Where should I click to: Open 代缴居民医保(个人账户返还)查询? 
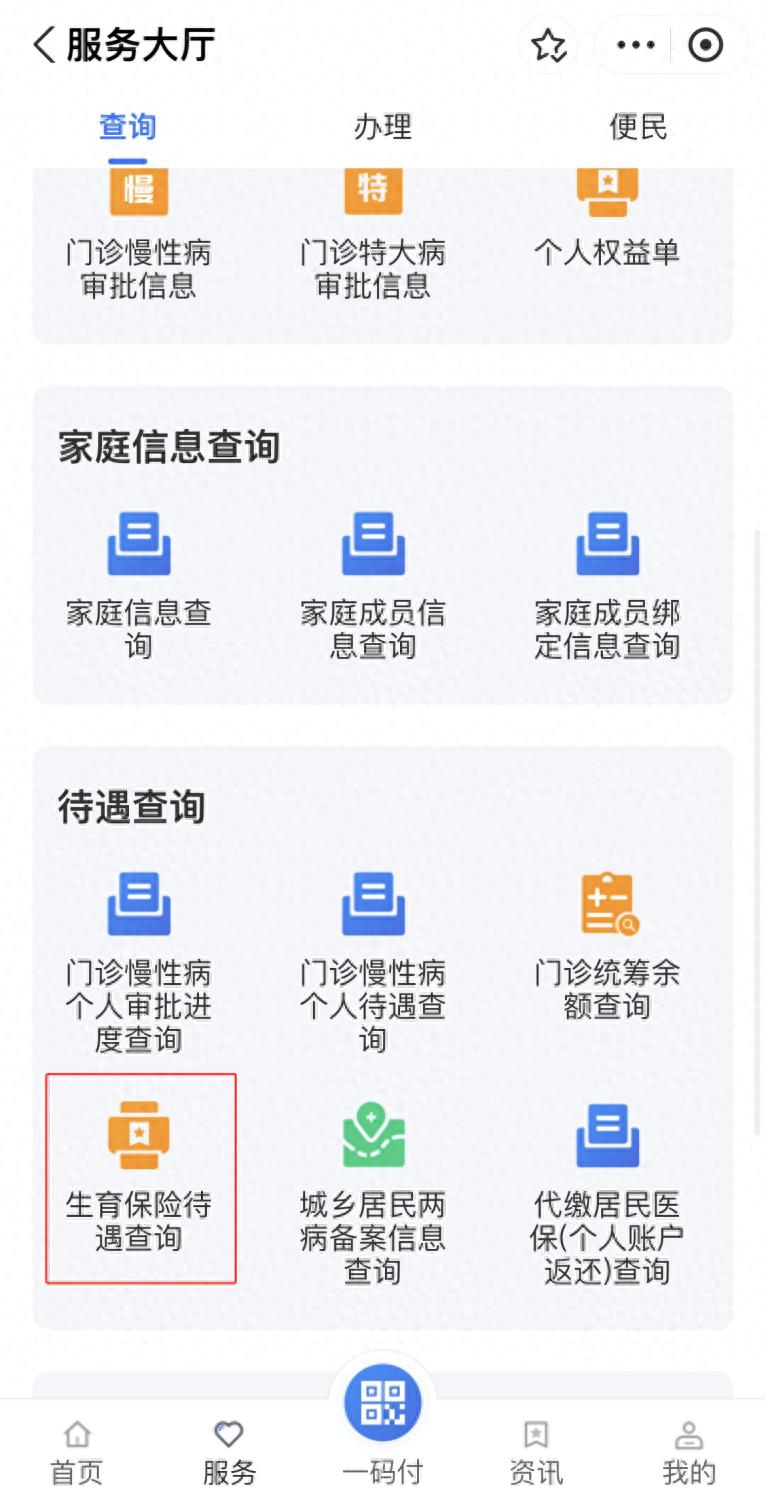pos(607,1194)
